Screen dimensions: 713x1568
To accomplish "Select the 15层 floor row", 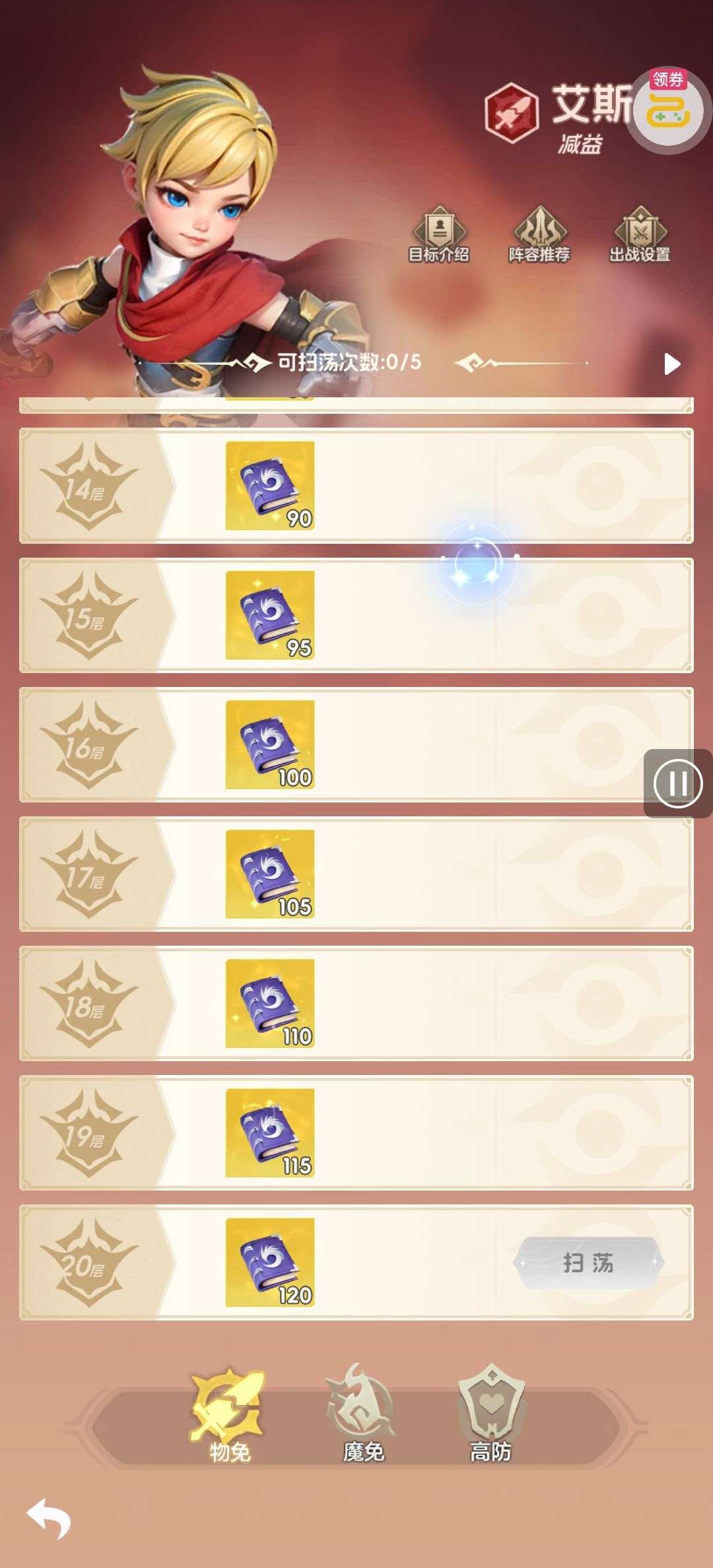I will coord(356,615).
